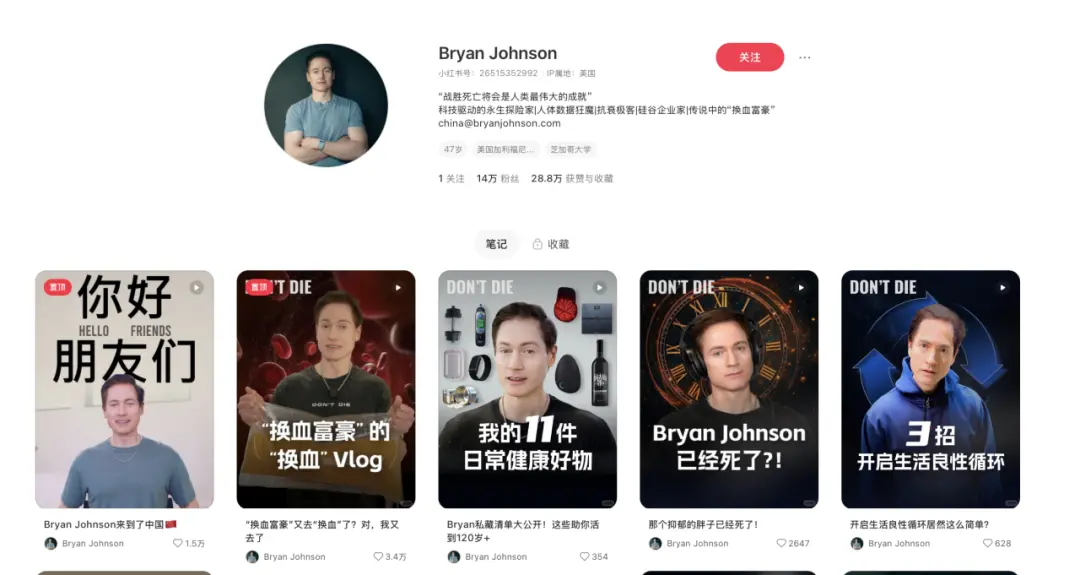Switch to the 笔记 tab

[x=496, y=244]
